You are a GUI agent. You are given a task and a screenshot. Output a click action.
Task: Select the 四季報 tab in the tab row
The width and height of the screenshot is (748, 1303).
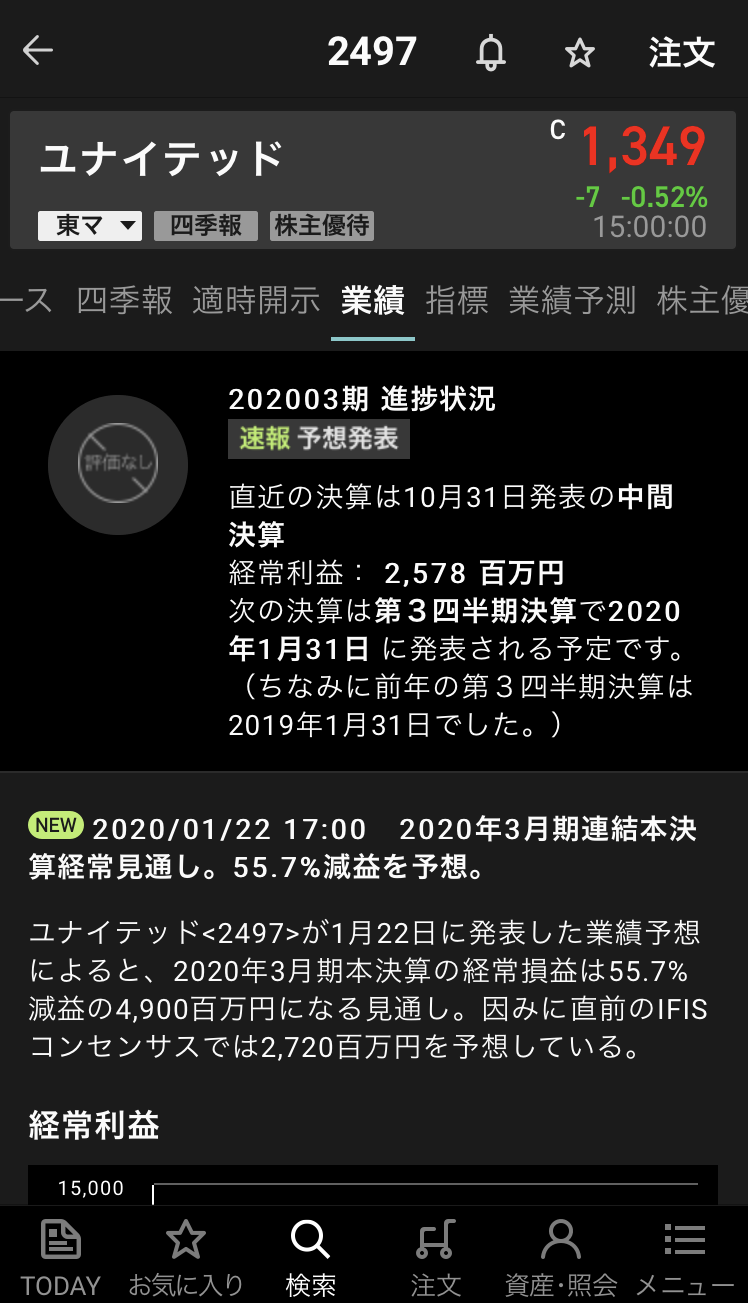point(125,301)
